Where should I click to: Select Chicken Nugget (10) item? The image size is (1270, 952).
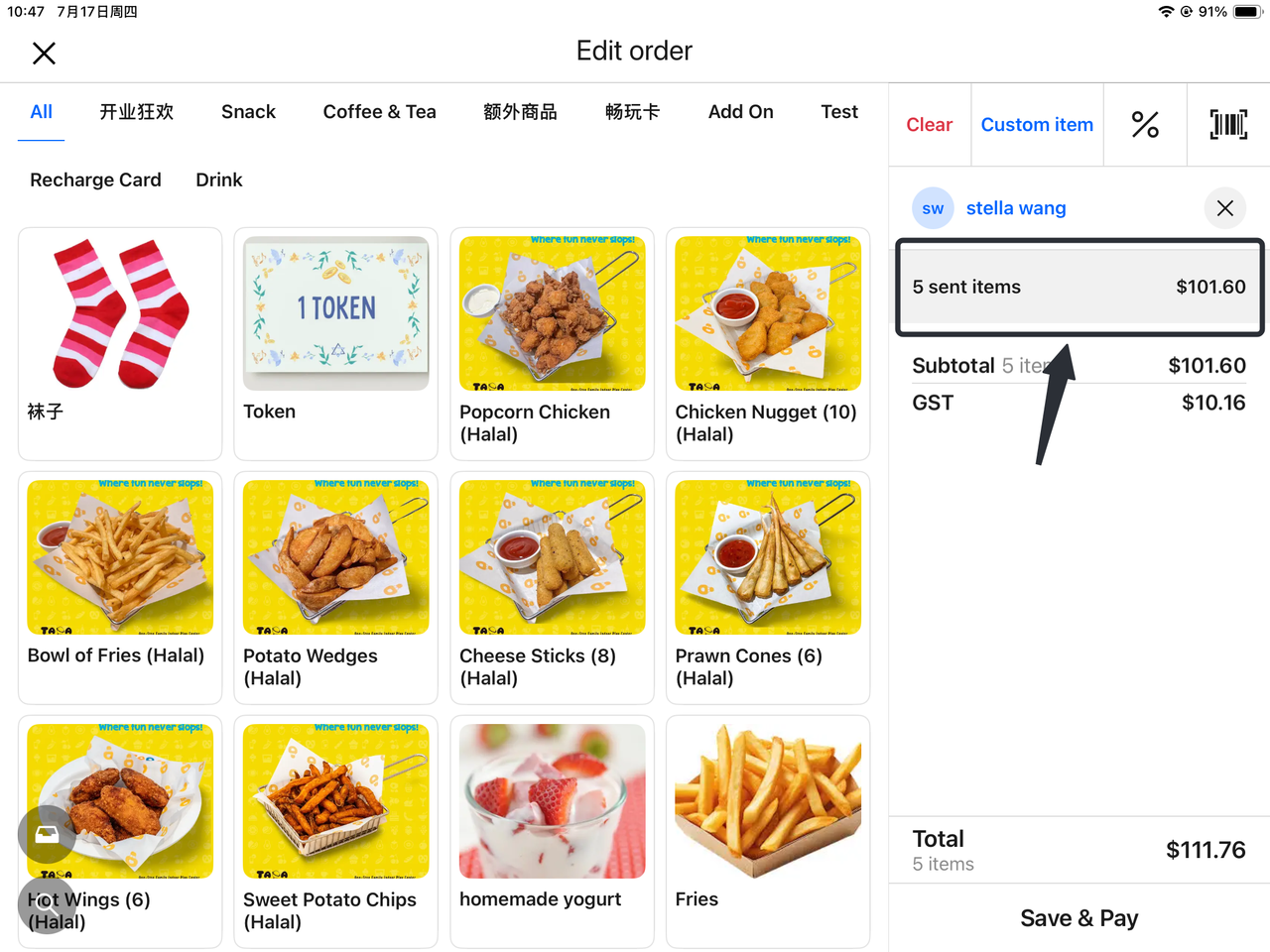(x=768, y=343)
